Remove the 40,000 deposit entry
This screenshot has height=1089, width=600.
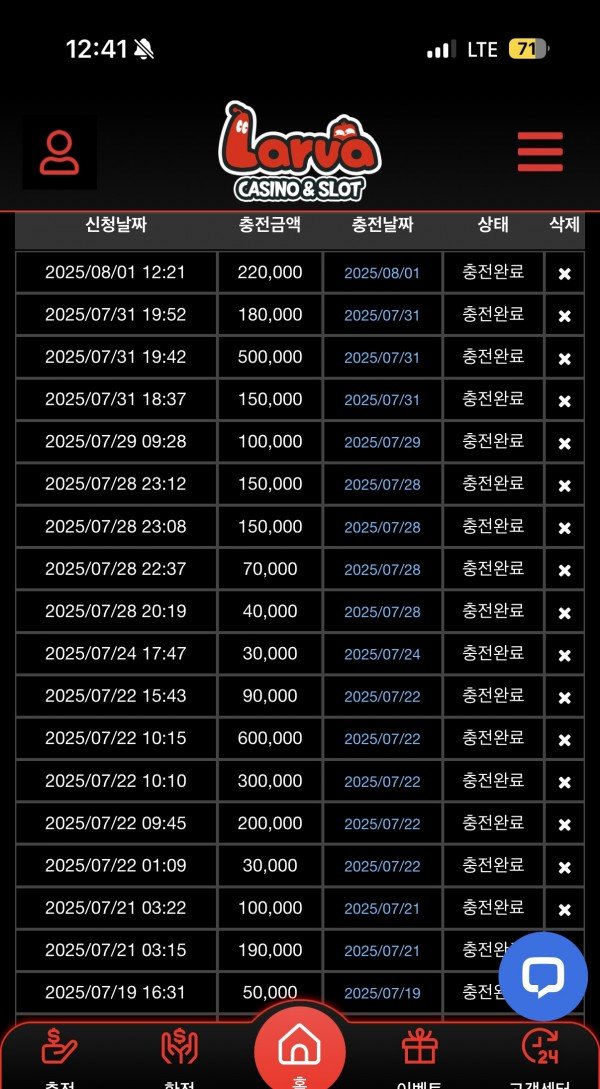click(x=564, y=612)
